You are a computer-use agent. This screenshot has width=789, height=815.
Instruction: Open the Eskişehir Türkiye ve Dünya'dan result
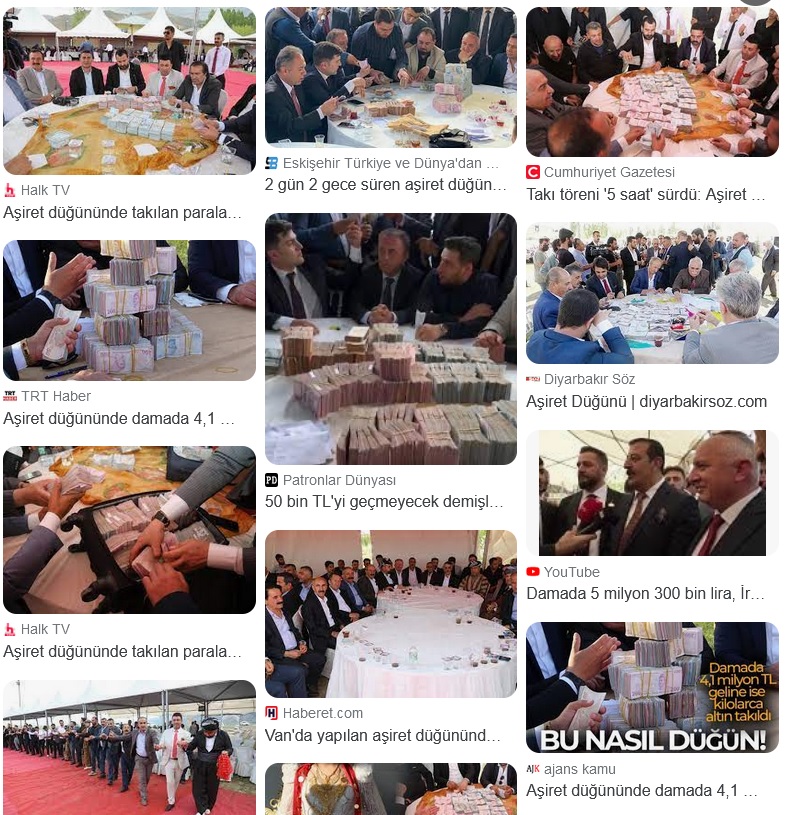point(390,77)
